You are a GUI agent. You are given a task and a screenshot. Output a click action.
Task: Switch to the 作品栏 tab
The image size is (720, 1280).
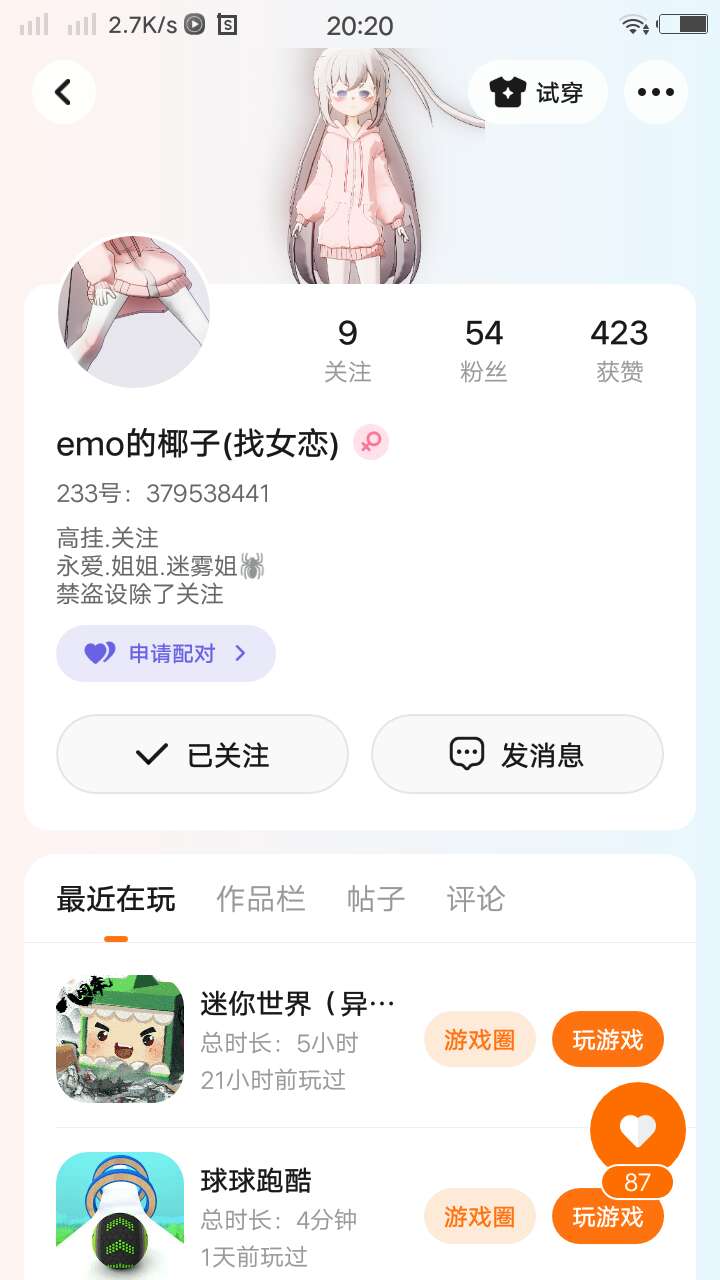tap(260, 899)
